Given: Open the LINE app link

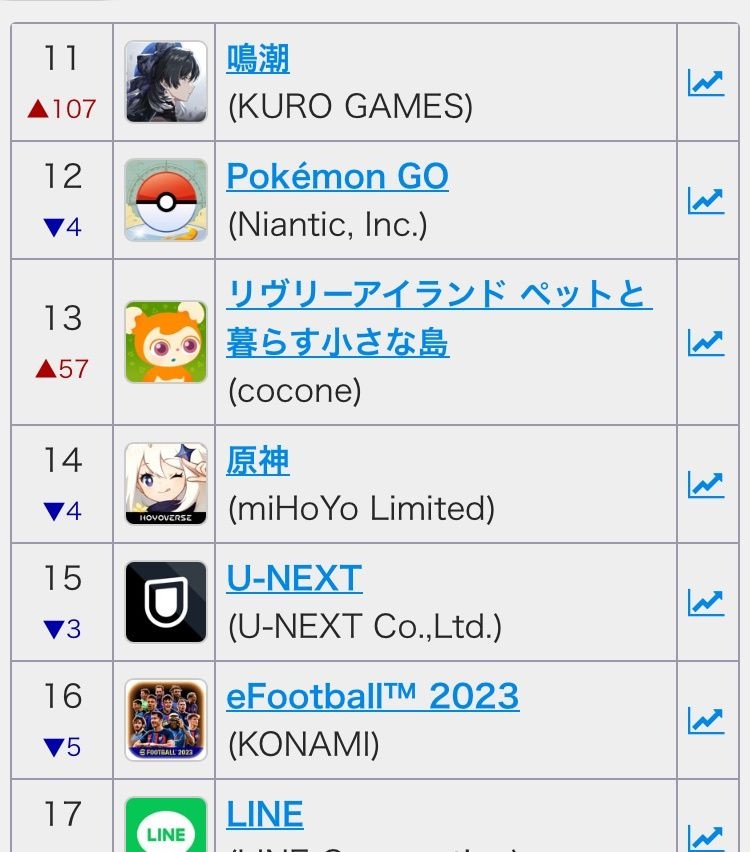Looking at the screenshot, I should (x=265, y=815).
